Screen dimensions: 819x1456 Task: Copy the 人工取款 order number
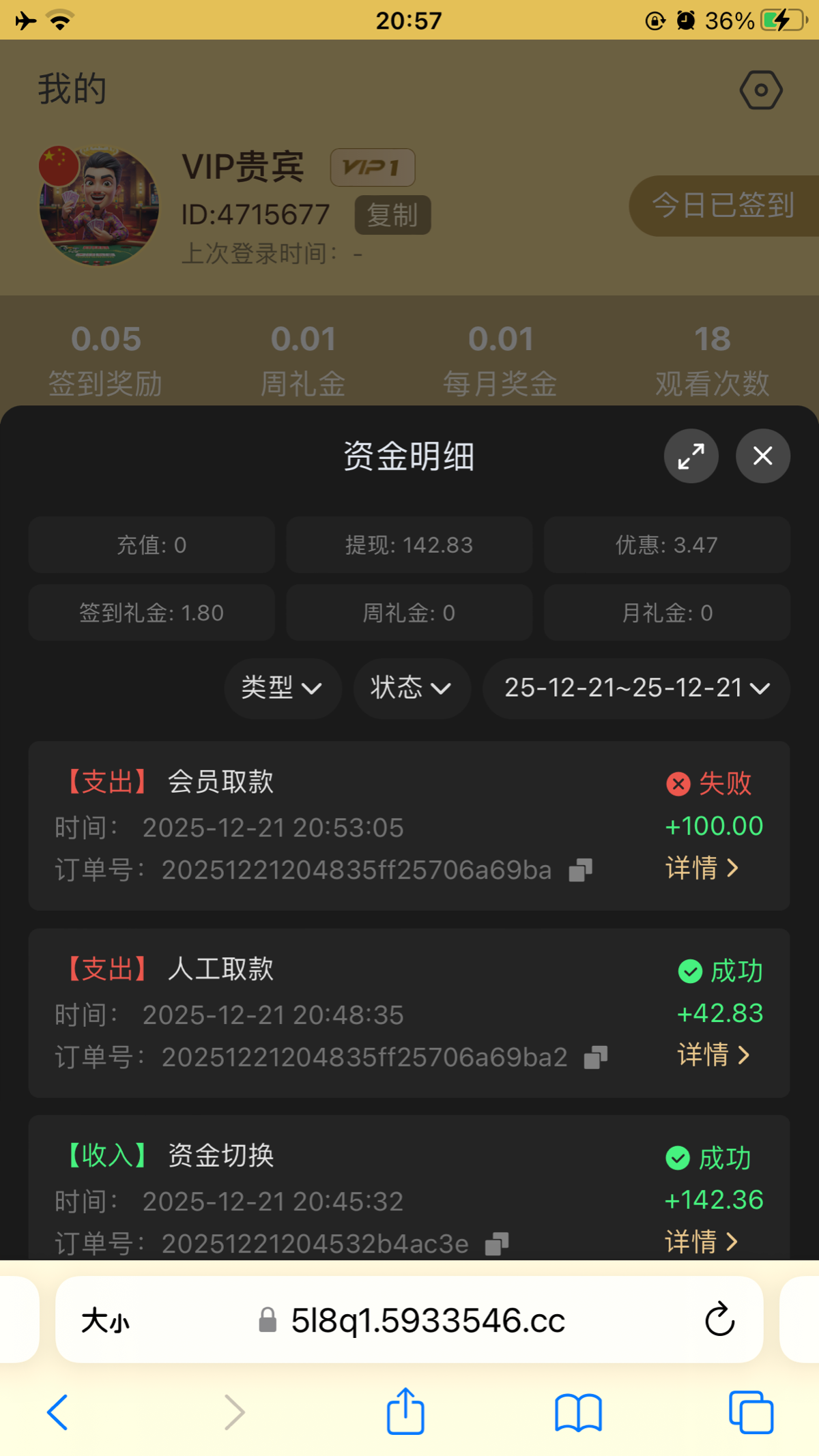(596, 1058)
